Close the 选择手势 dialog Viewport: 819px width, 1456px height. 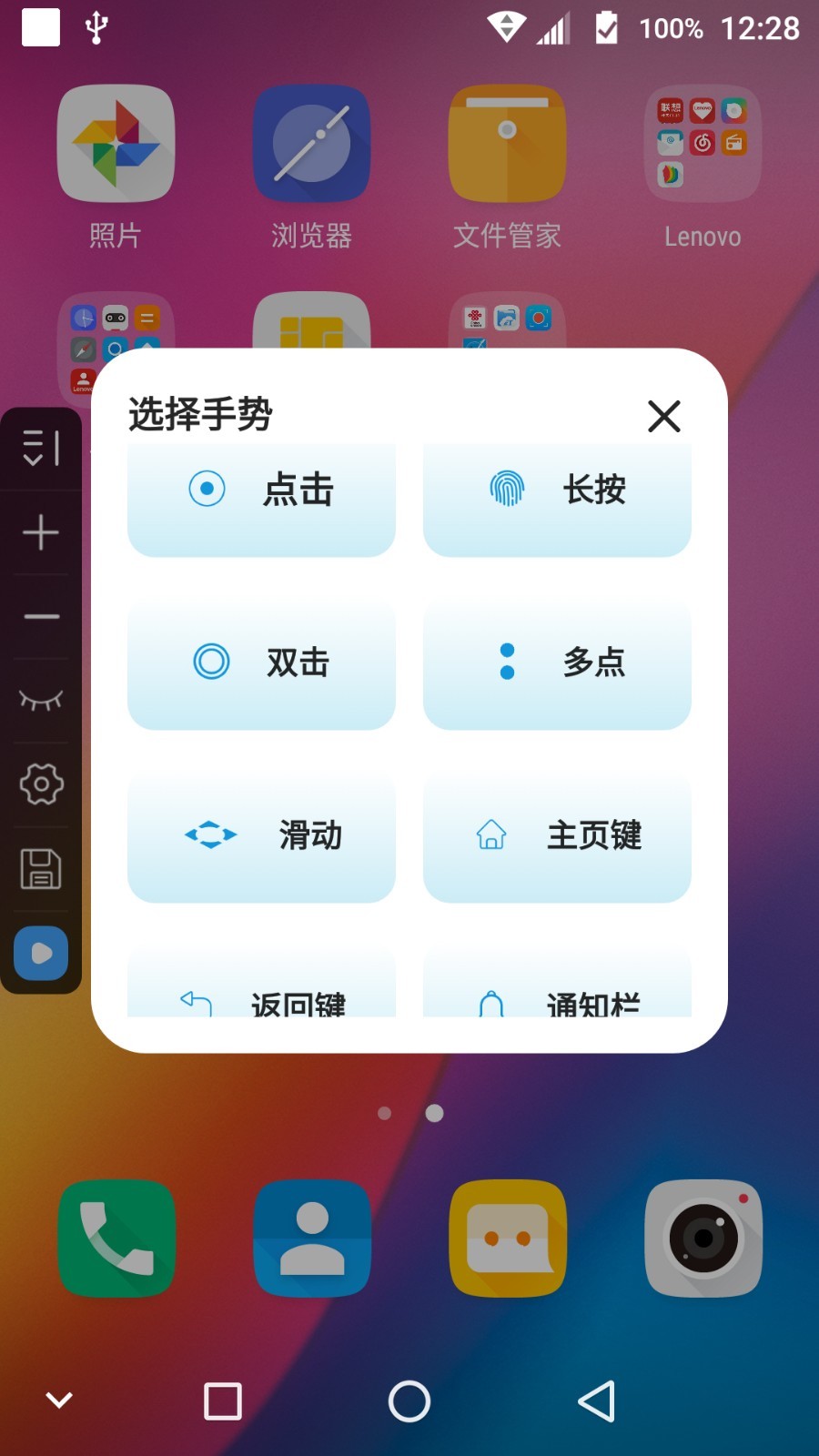pos(664,416)
